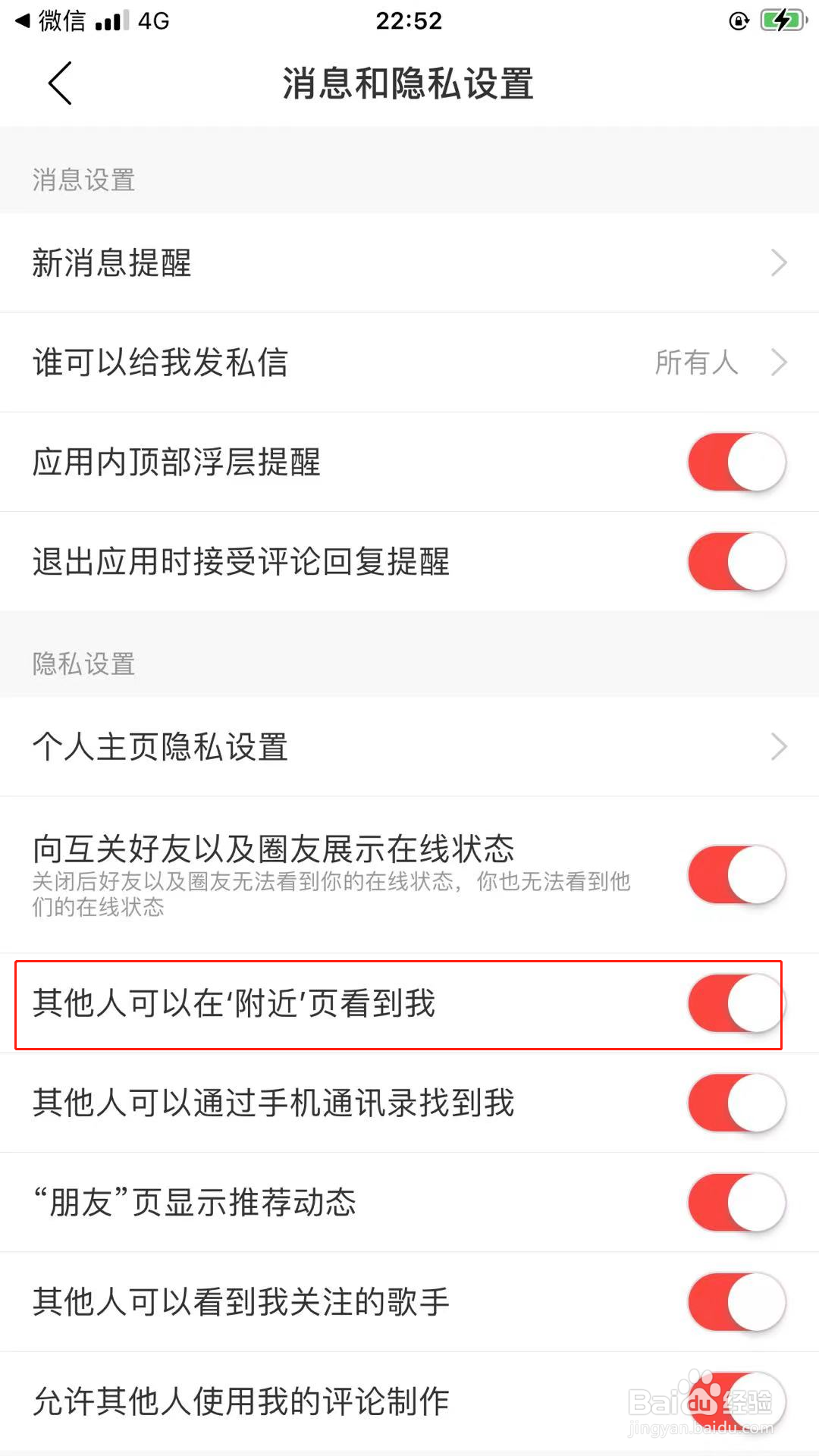Open 个人主页隐私设置 via the chevron

(x=778, y=747)
